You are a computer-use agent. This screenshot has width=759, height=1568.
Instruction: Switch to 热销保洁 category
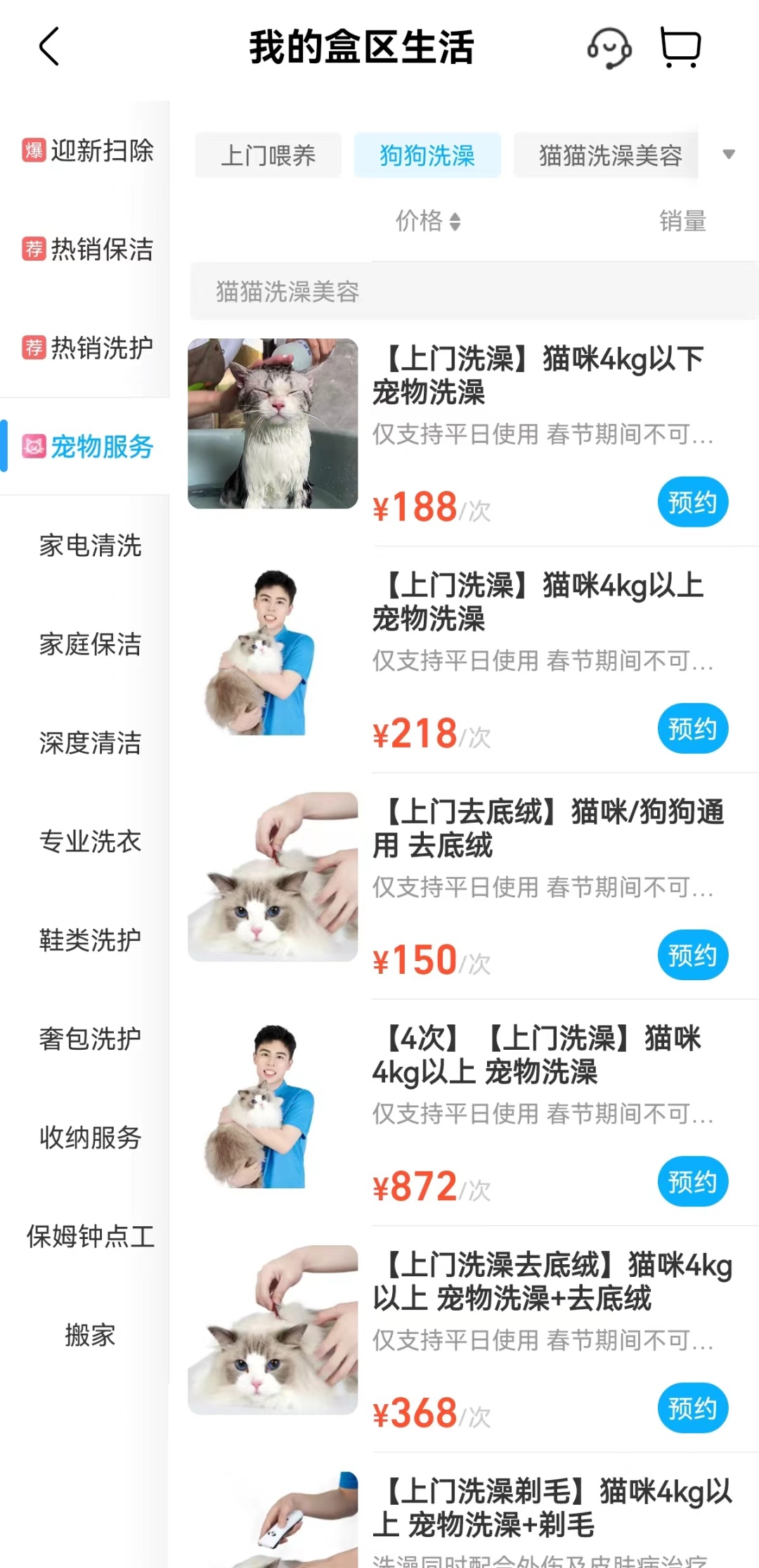[x=88, y=249]
